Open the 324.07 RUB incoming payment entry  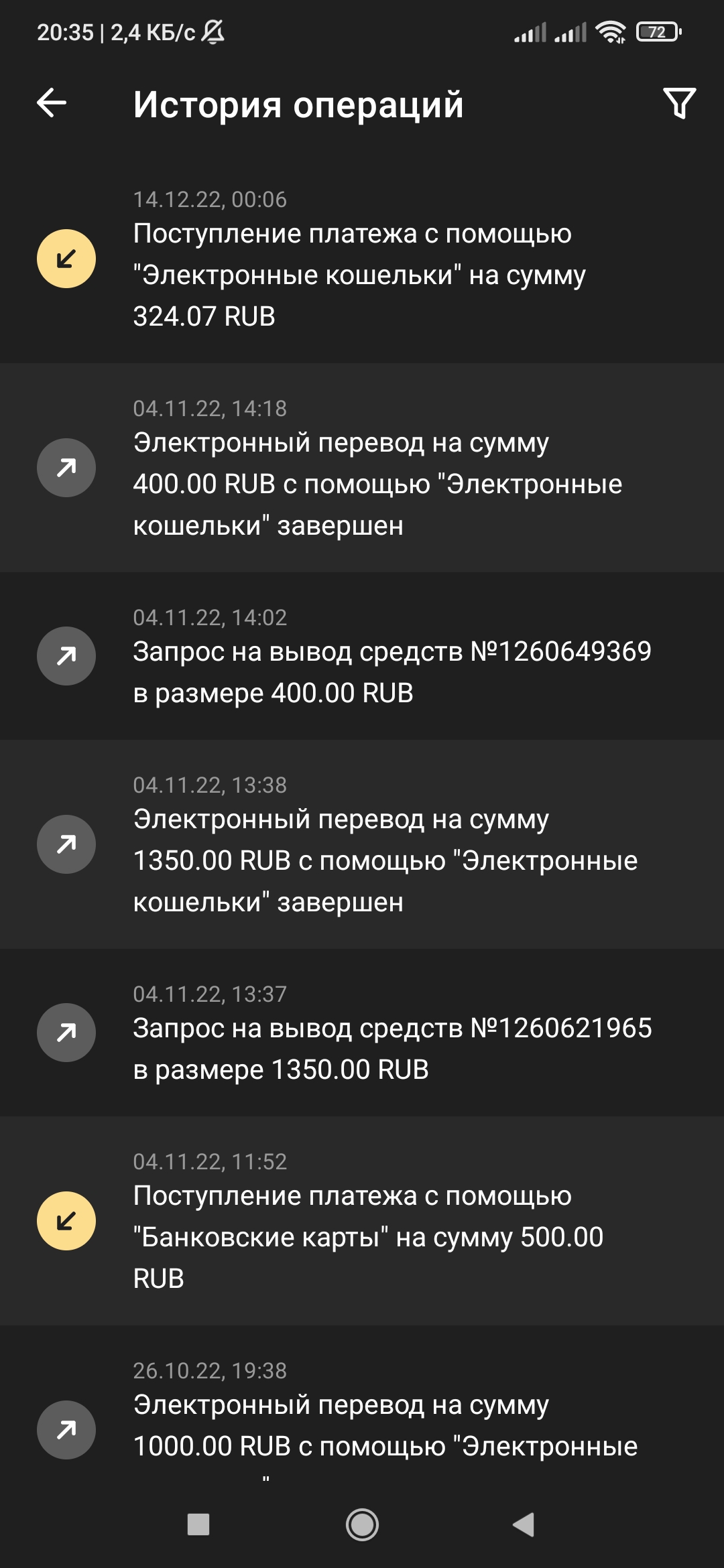[x=362, y=259]
